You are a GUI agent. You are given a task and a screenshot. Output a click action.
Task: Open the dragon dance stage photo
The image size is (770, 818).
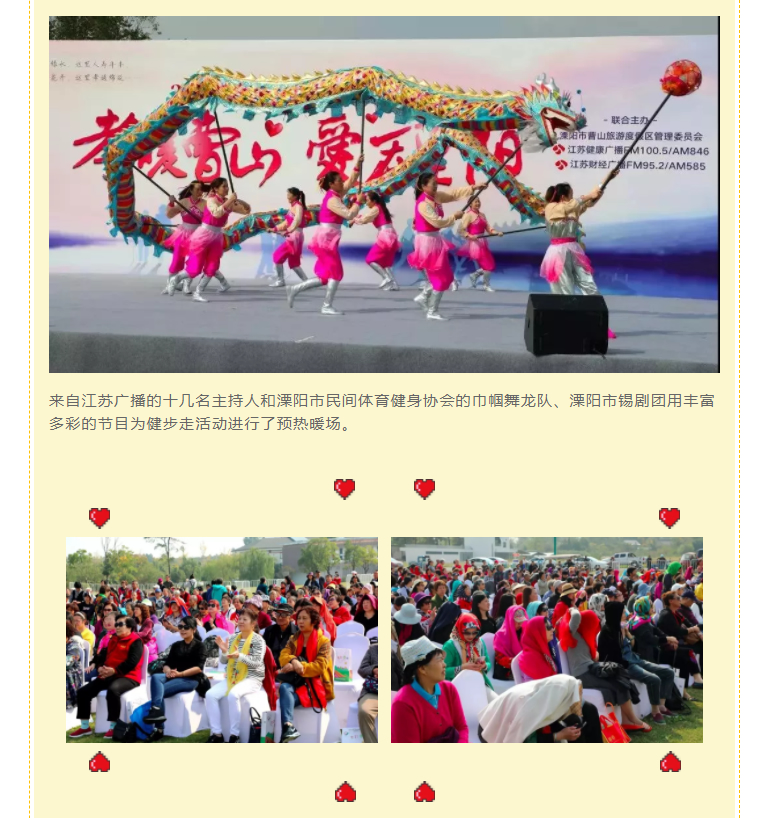pos(384,195)
